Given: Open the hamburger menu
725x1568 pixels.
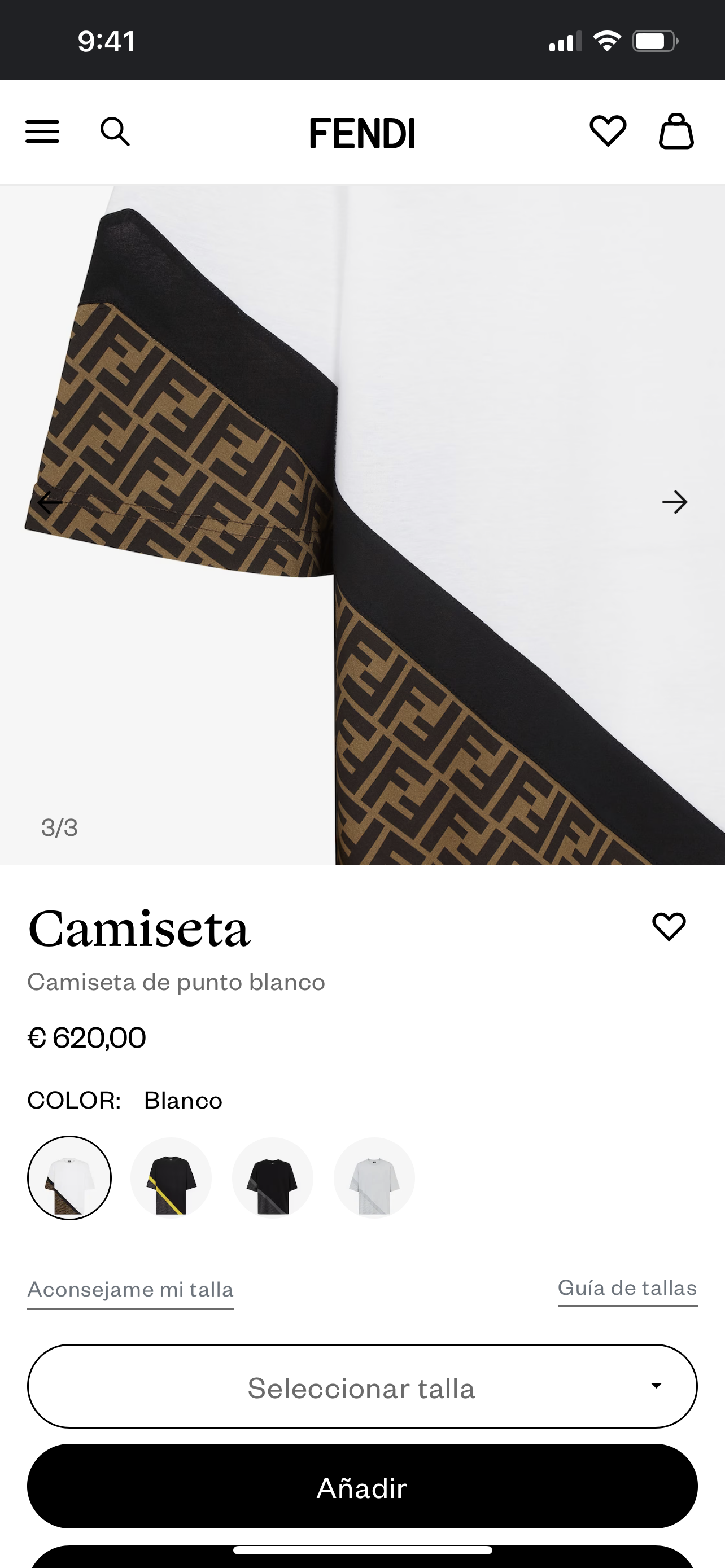Looking at the screenshot, I should click(x=42, y=132).
